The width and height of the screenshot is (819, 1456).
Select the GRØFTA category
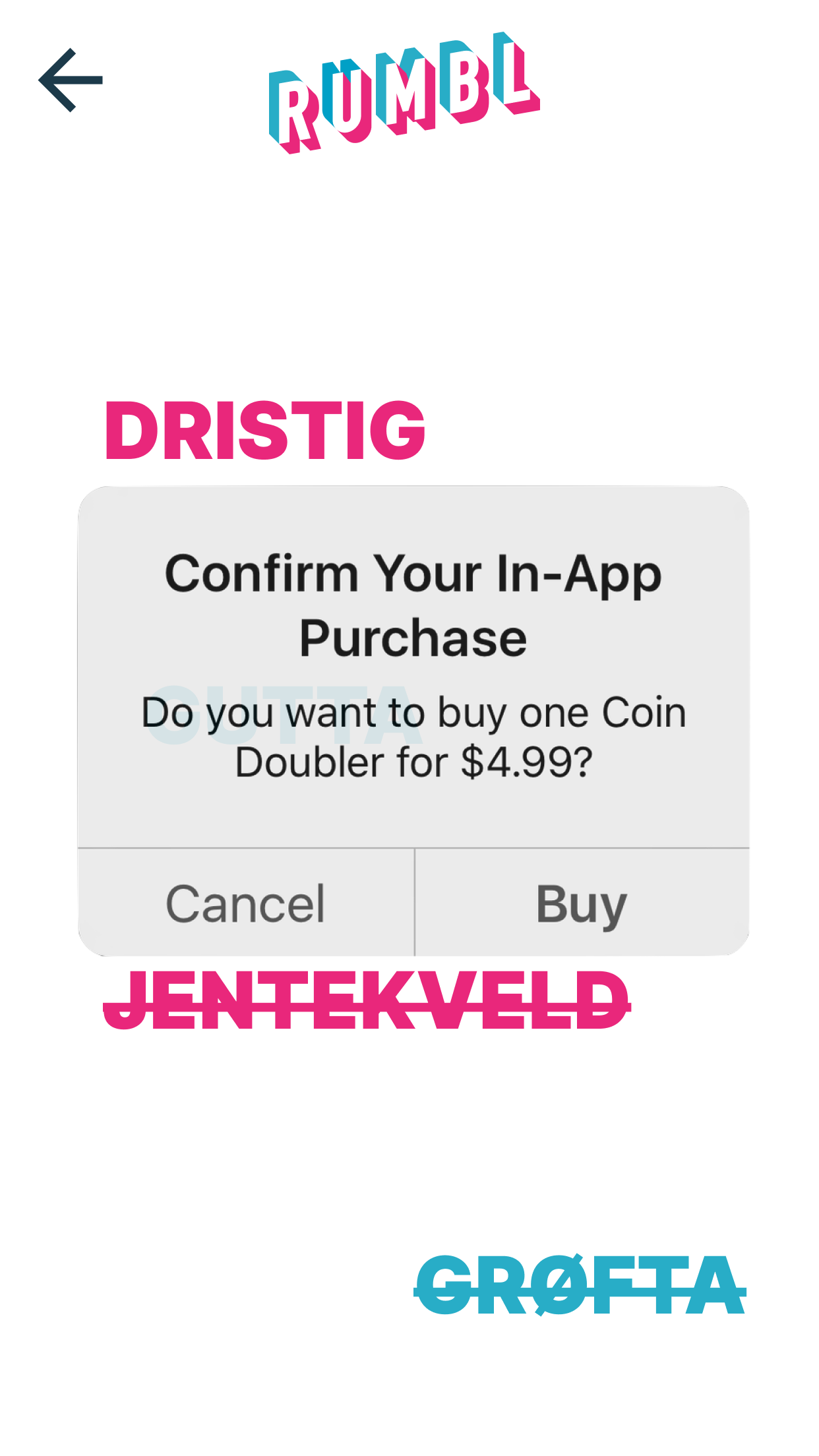pyautogui.click(x=580, y=1285)
